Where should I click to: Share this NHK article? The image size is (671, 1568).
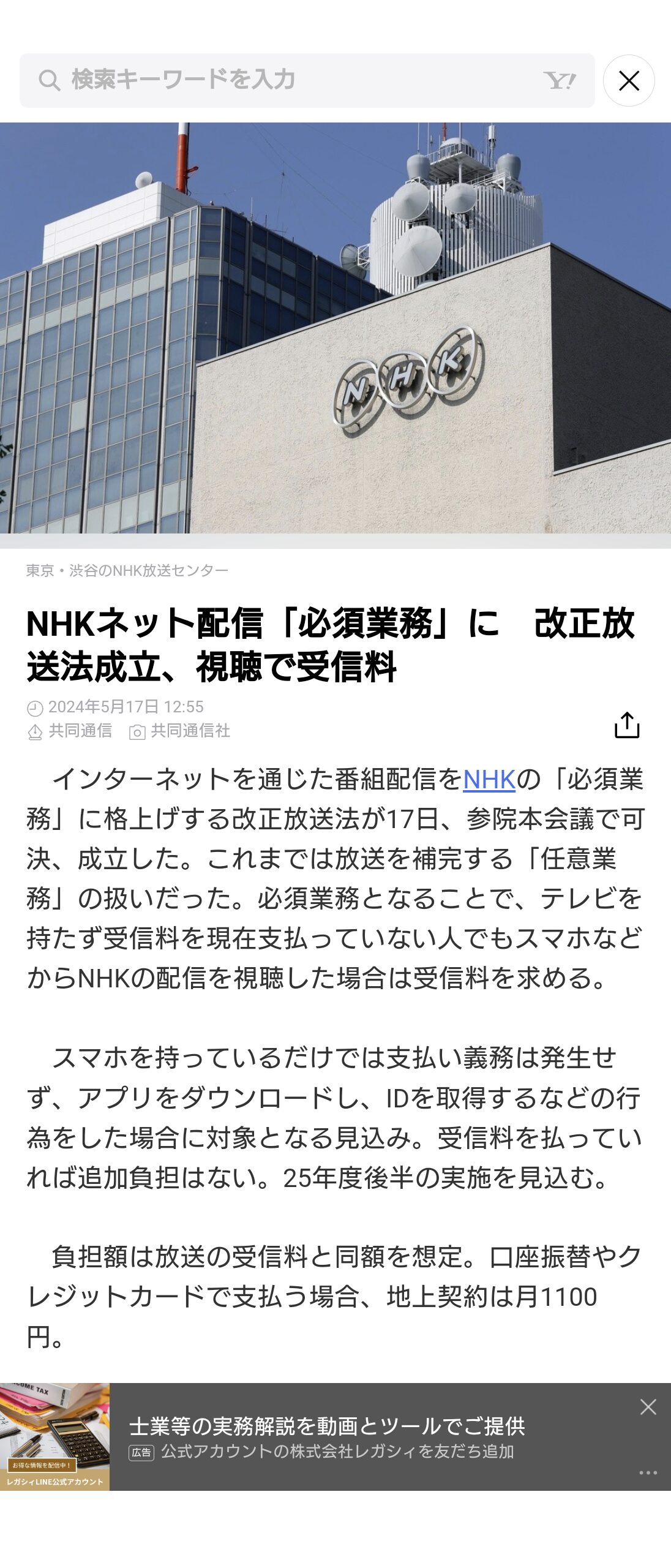(x=626, y=725)
